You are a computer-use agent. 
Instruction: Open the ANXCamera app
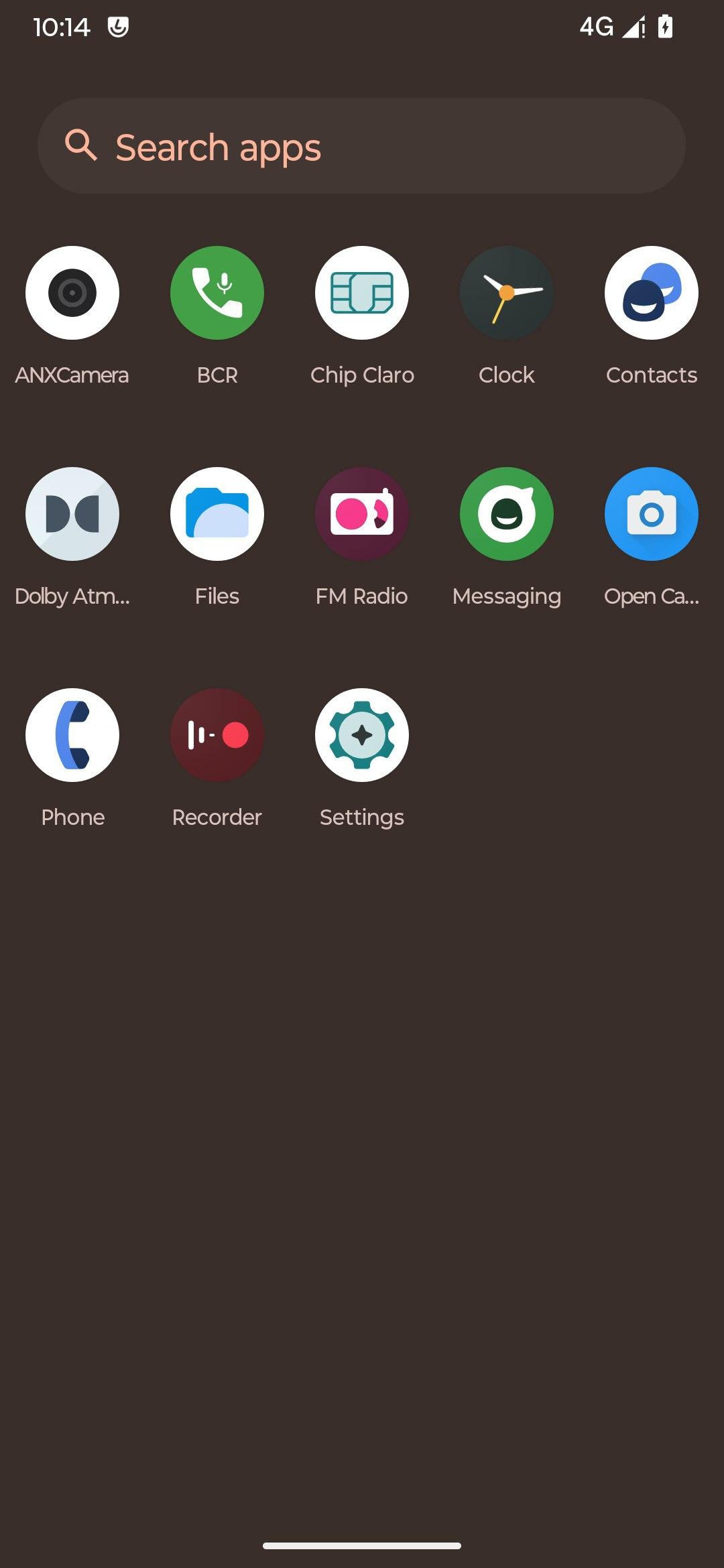tap(72, 293)
